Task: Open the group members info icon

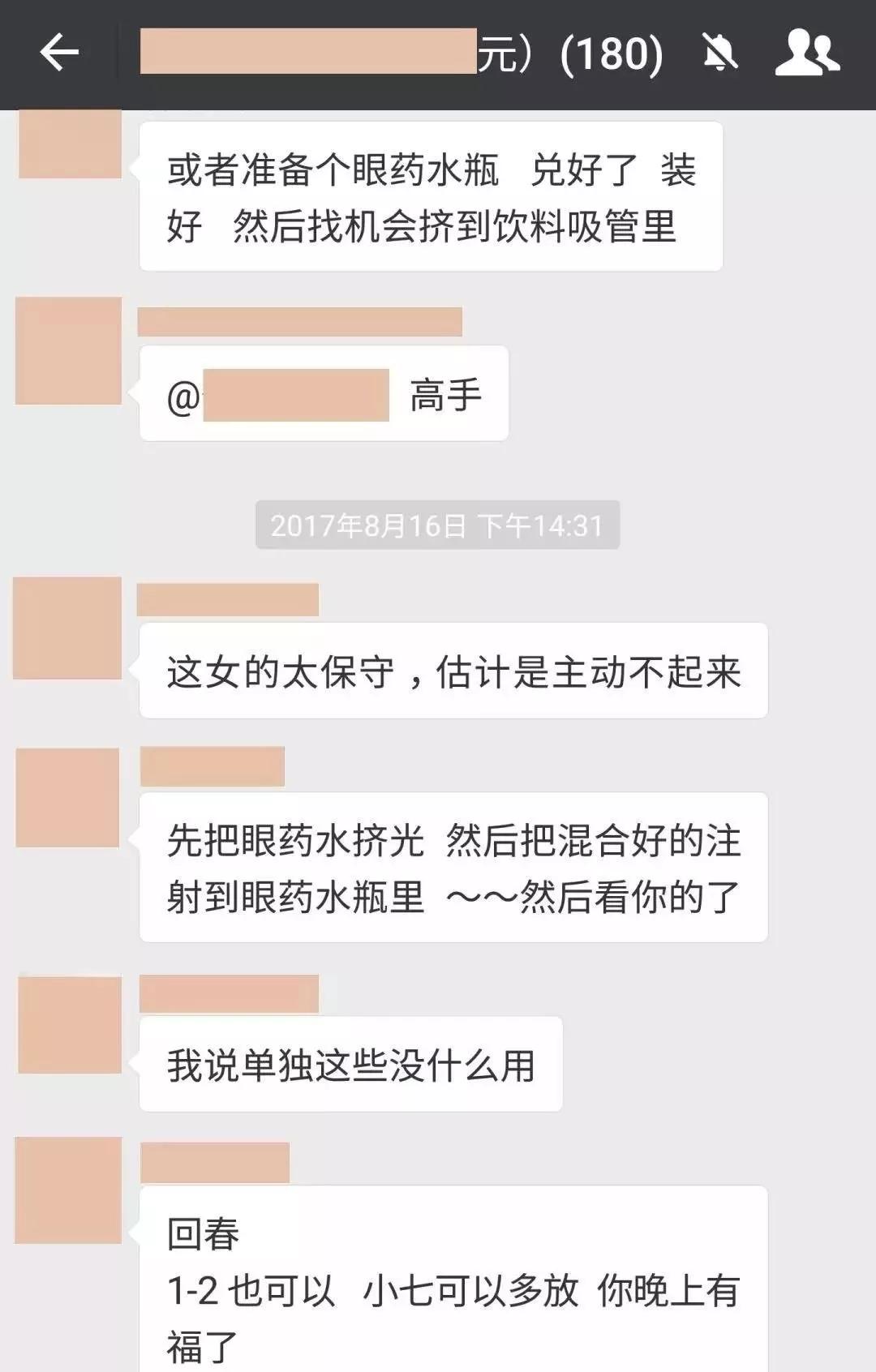Action: point(806,54)
